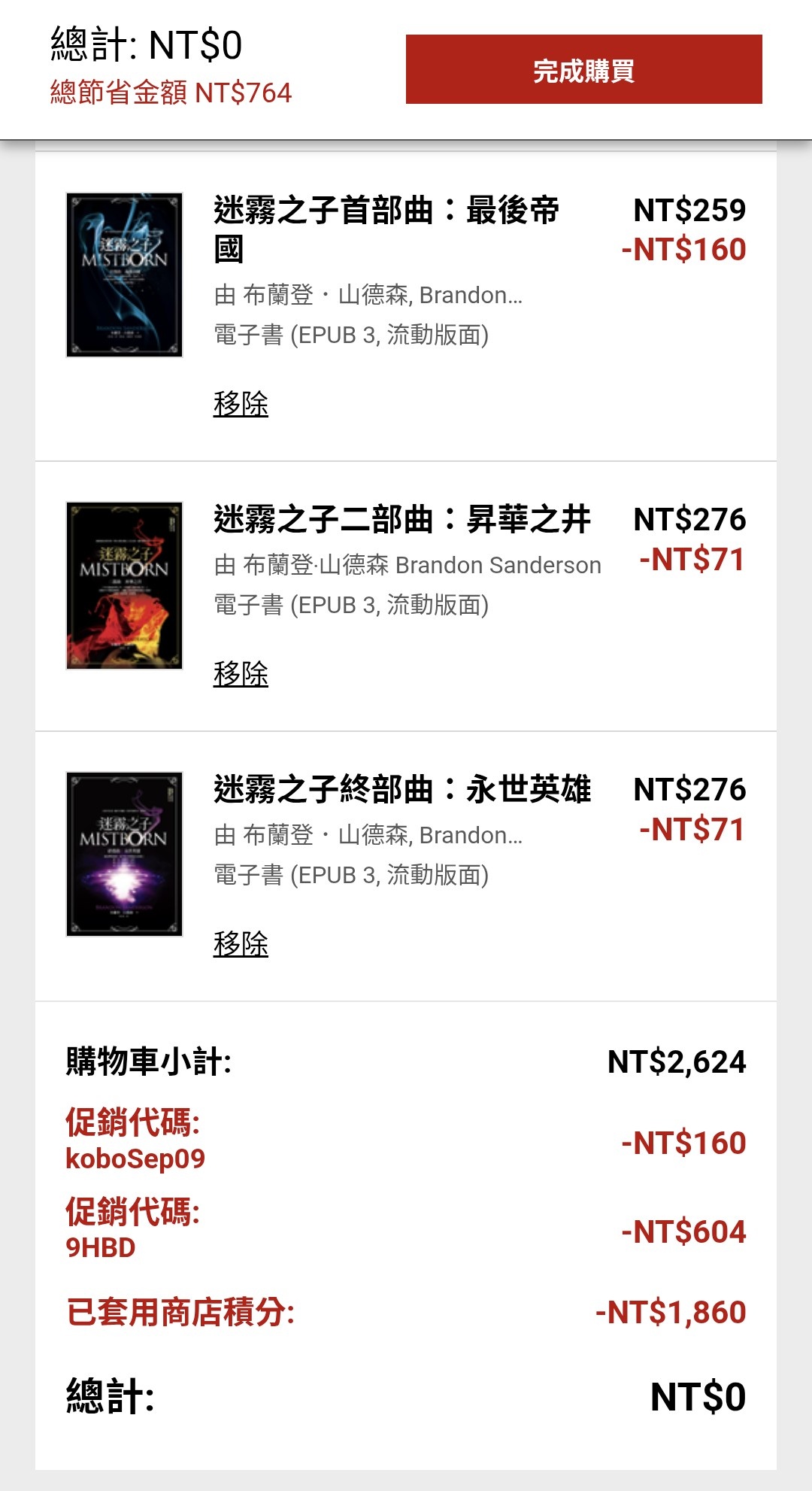
Task: Open 迷霧之子終部曲：永世英雄 book cover
Action: [125, 854]
